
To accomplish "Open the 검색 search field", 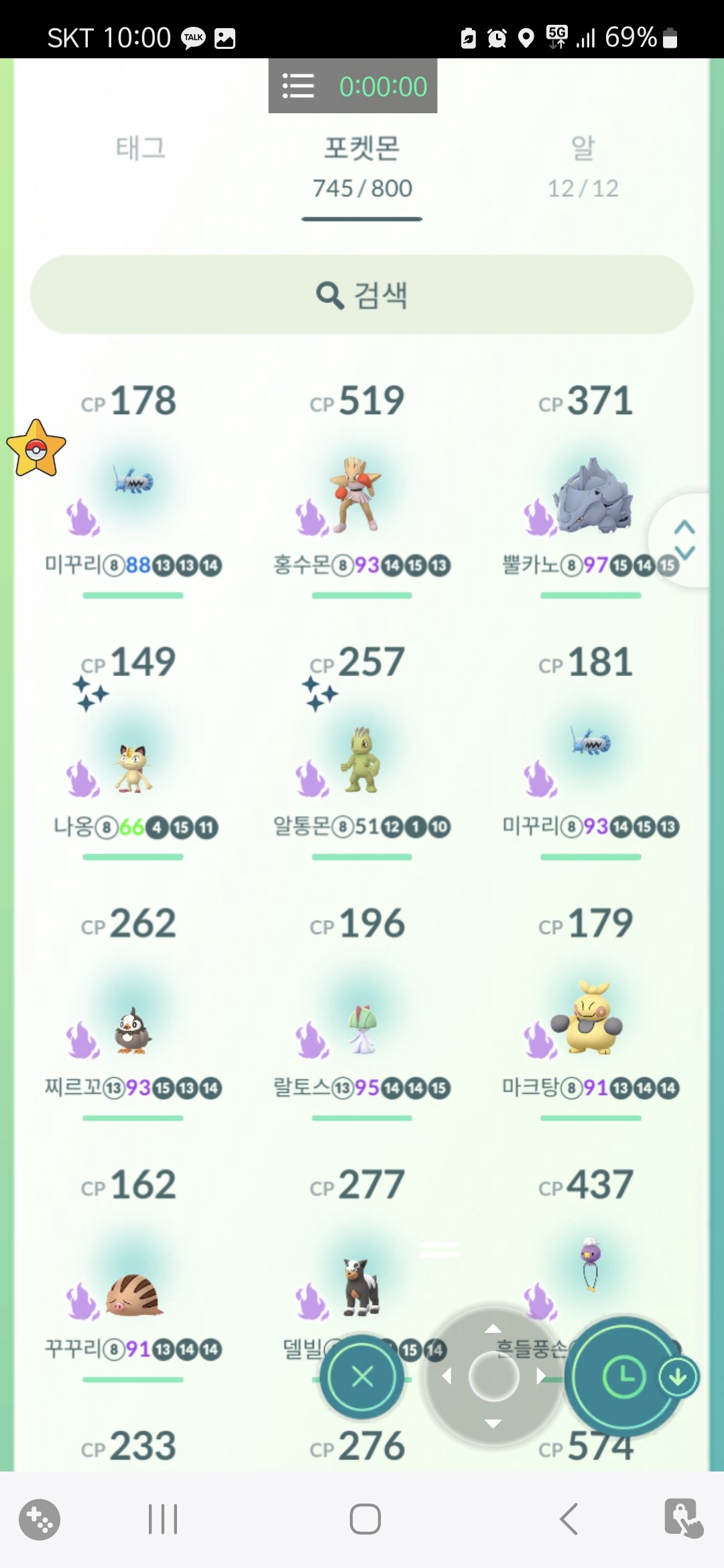I will pos(362,295).
